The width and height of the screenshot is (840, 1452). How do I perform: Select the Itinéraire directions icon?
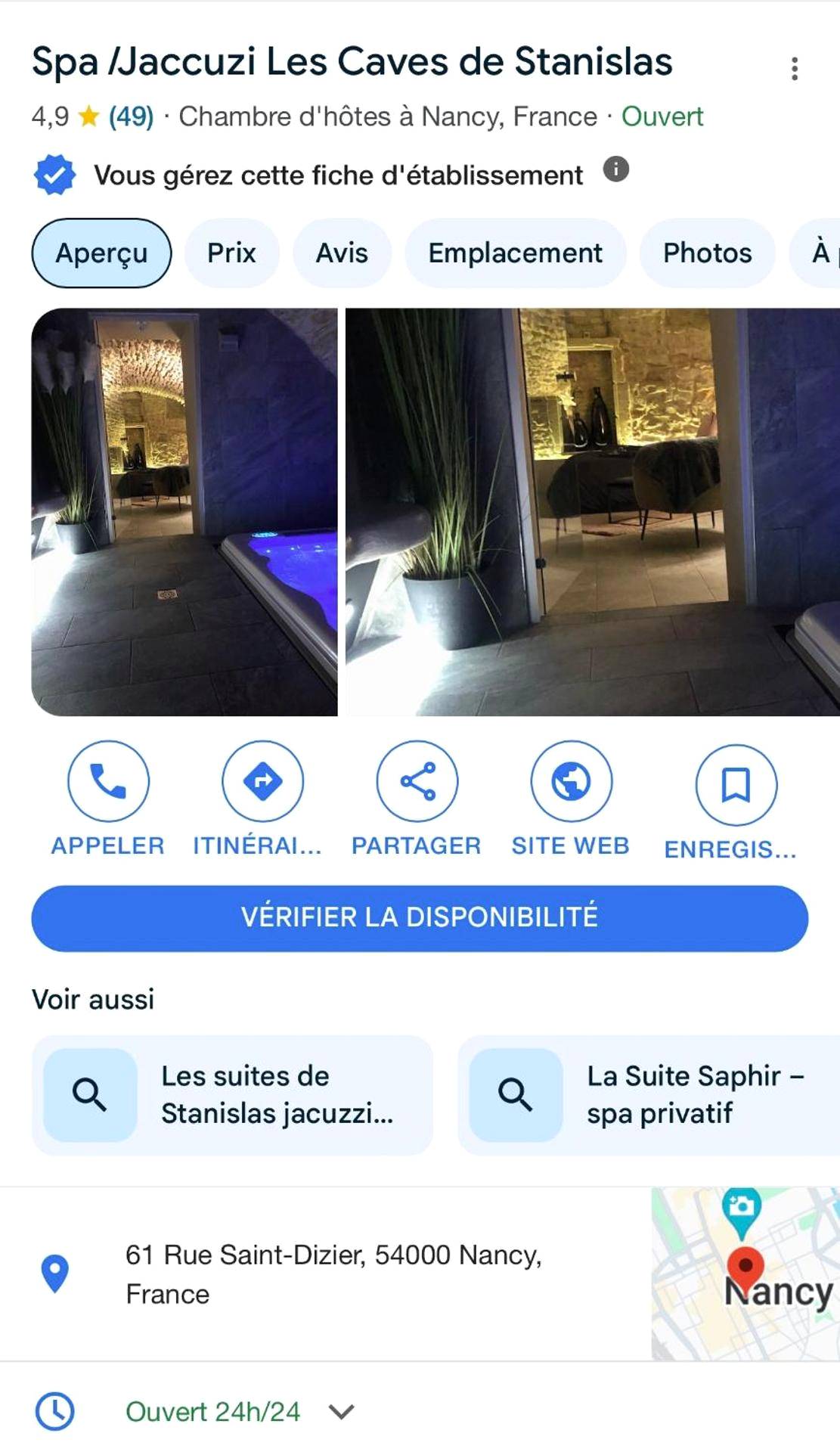pyautogui.click(x=262, y=781)
